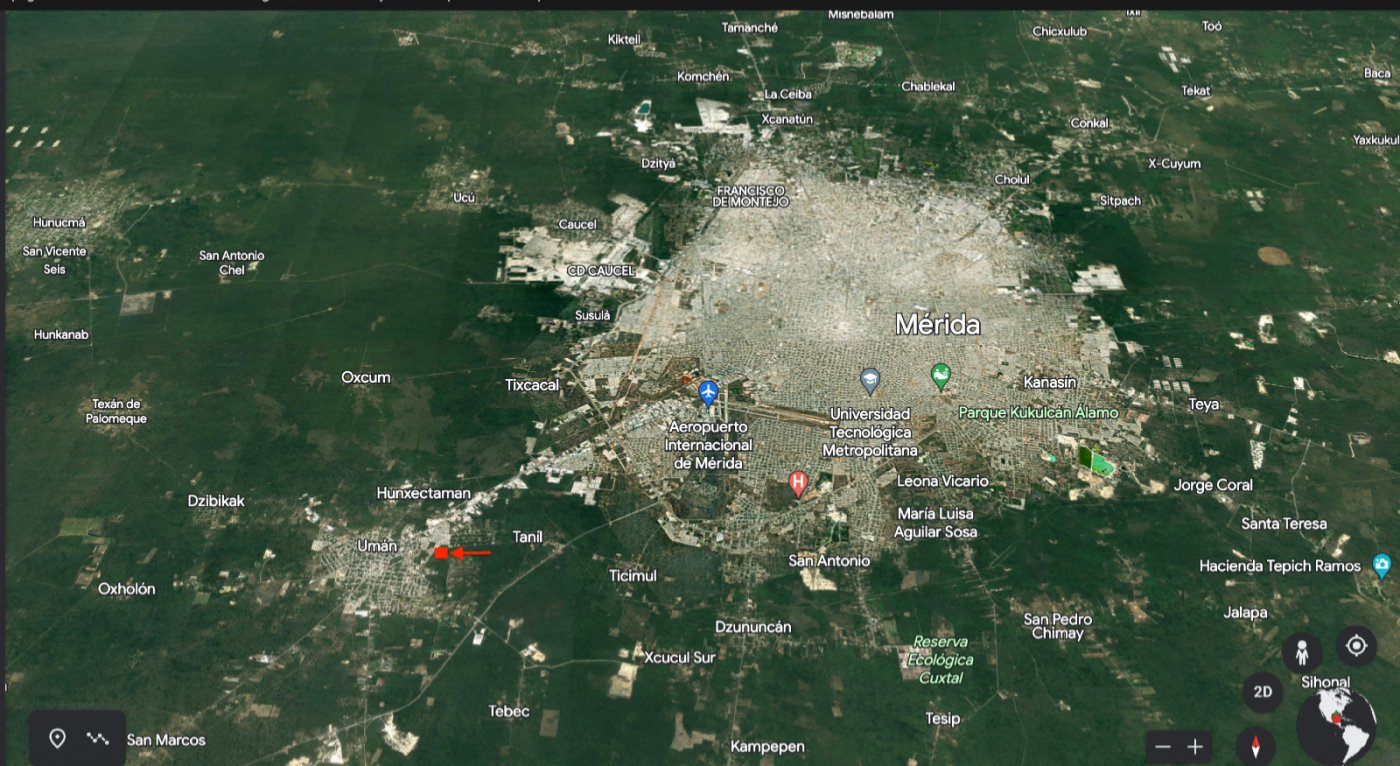The height and width of the screenshot is (766, 1400).
Task: Open Street View pegman
Action: [x=1301, y=654]
